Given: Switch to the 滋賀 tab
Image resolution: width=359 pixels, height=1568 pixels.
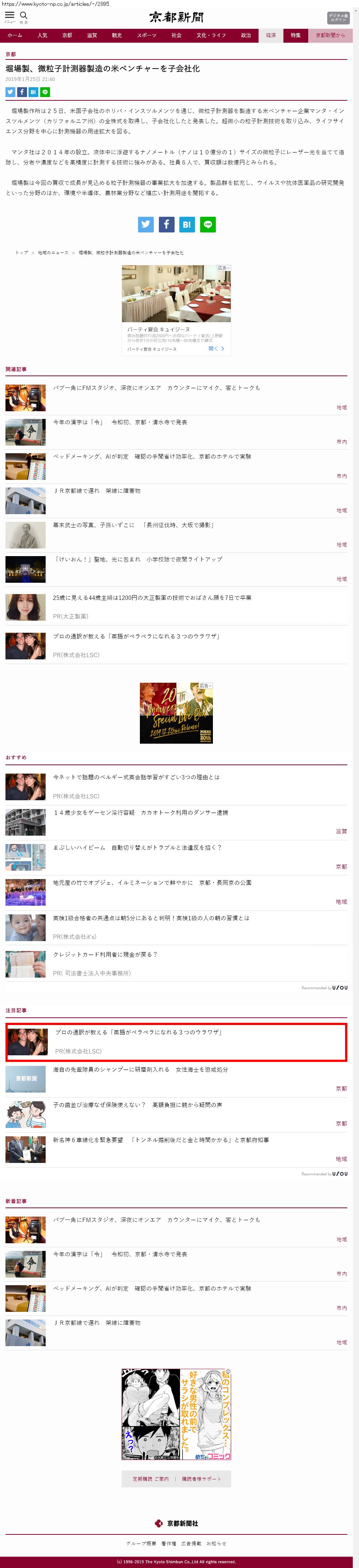Looking at the screenshot, I should (x=92, y=35).
